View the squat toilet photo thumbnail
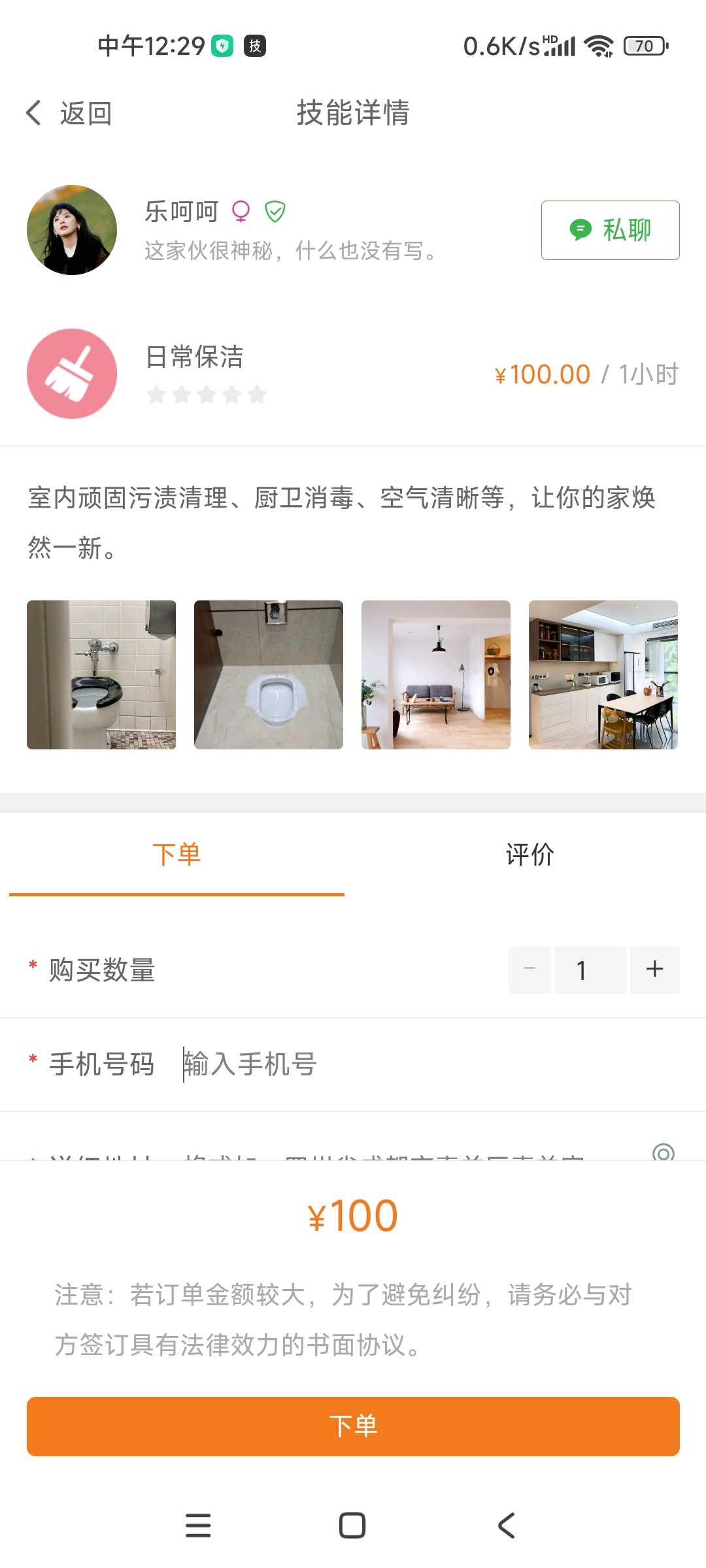The width and height of the screenshot is (706, 1568). (269, 675)
